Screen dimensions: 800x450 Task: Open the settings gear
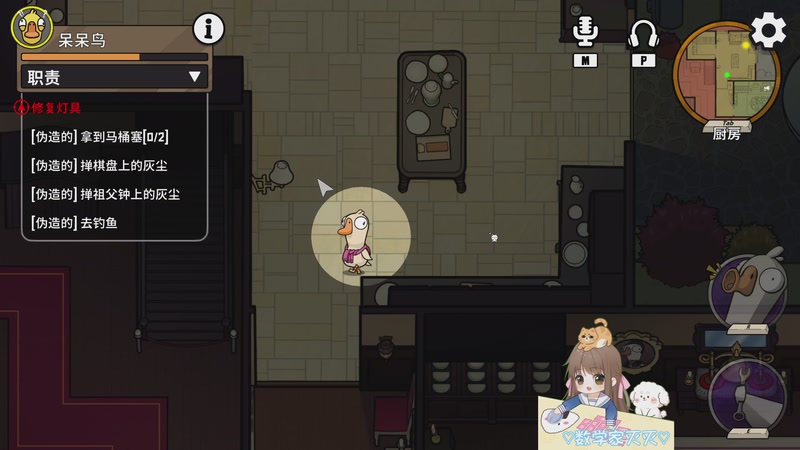point(768,30)
